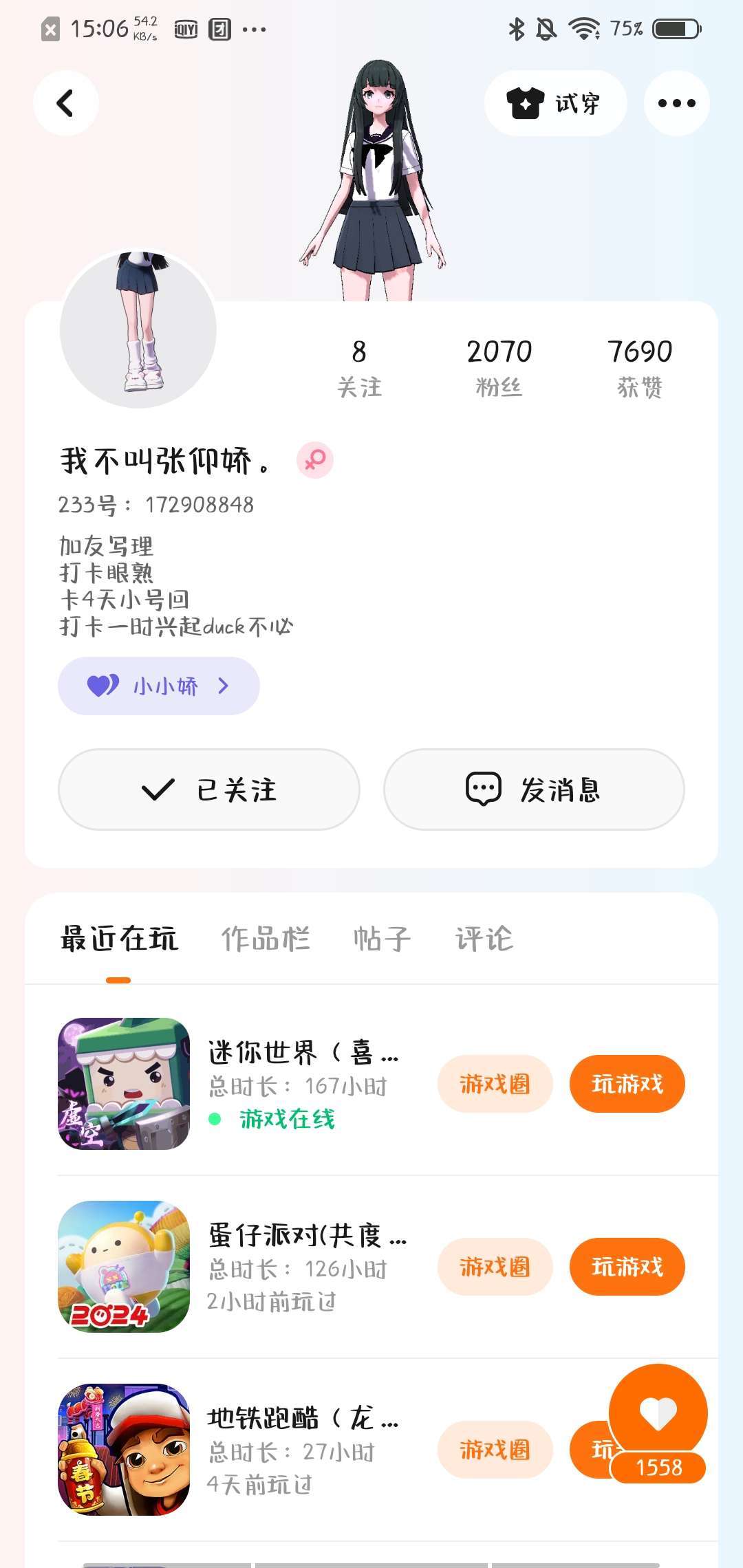Open 游戏圈 for 地铁跑酷
The image size is (743, 1568).
coord(495,1450)
